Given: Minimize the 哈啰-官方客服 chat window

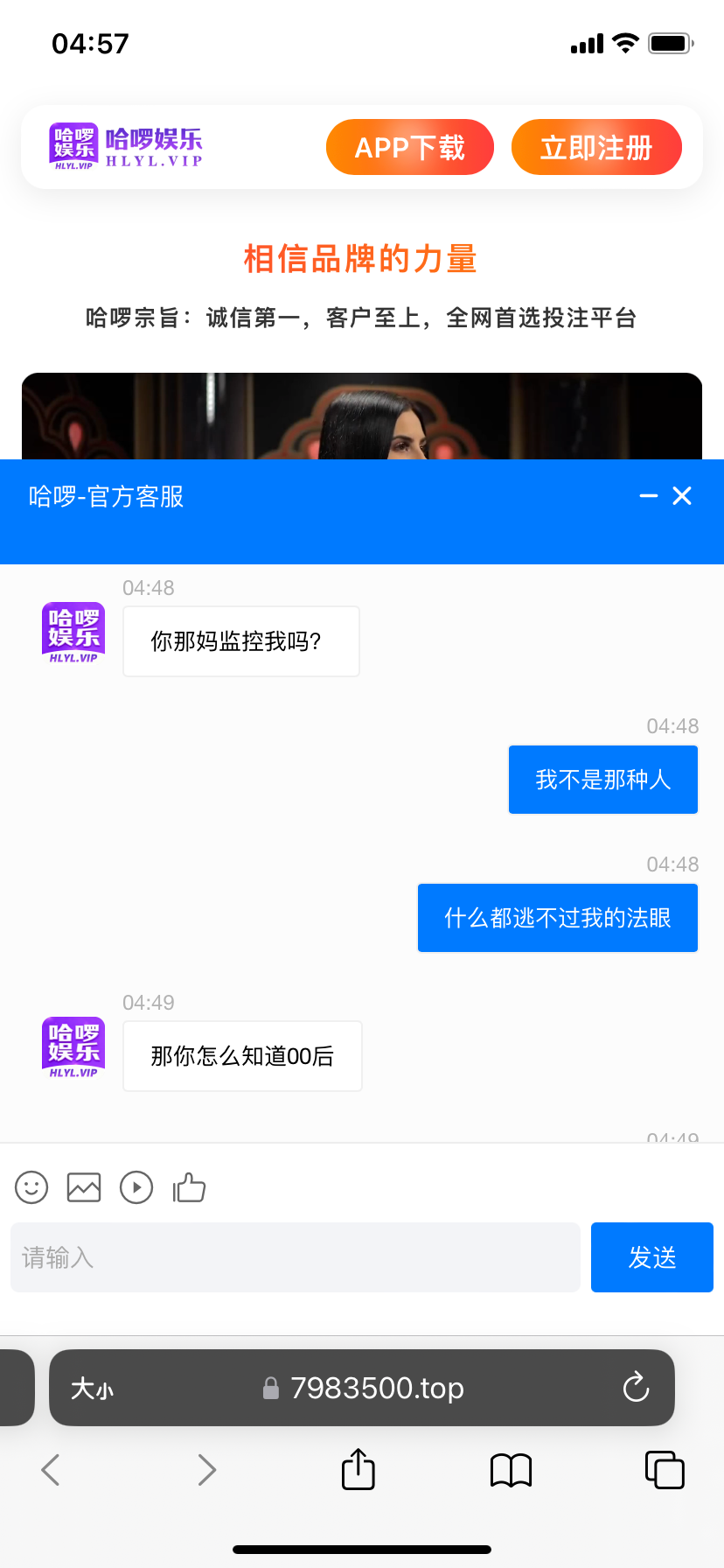Looking at the screenshot, I should click(648, 496).
